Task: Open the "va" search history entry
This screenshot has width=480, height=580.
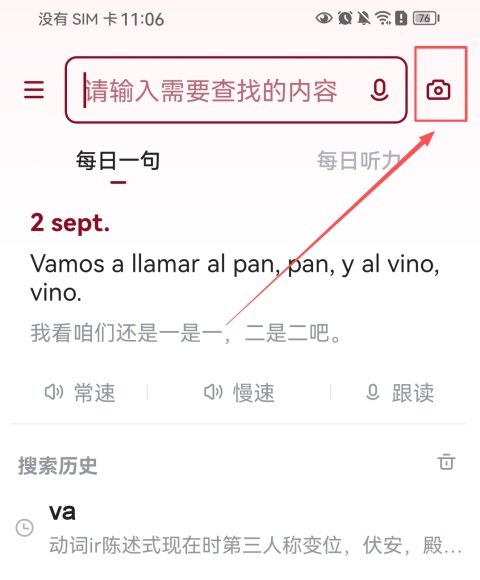Action: point(240,529)
